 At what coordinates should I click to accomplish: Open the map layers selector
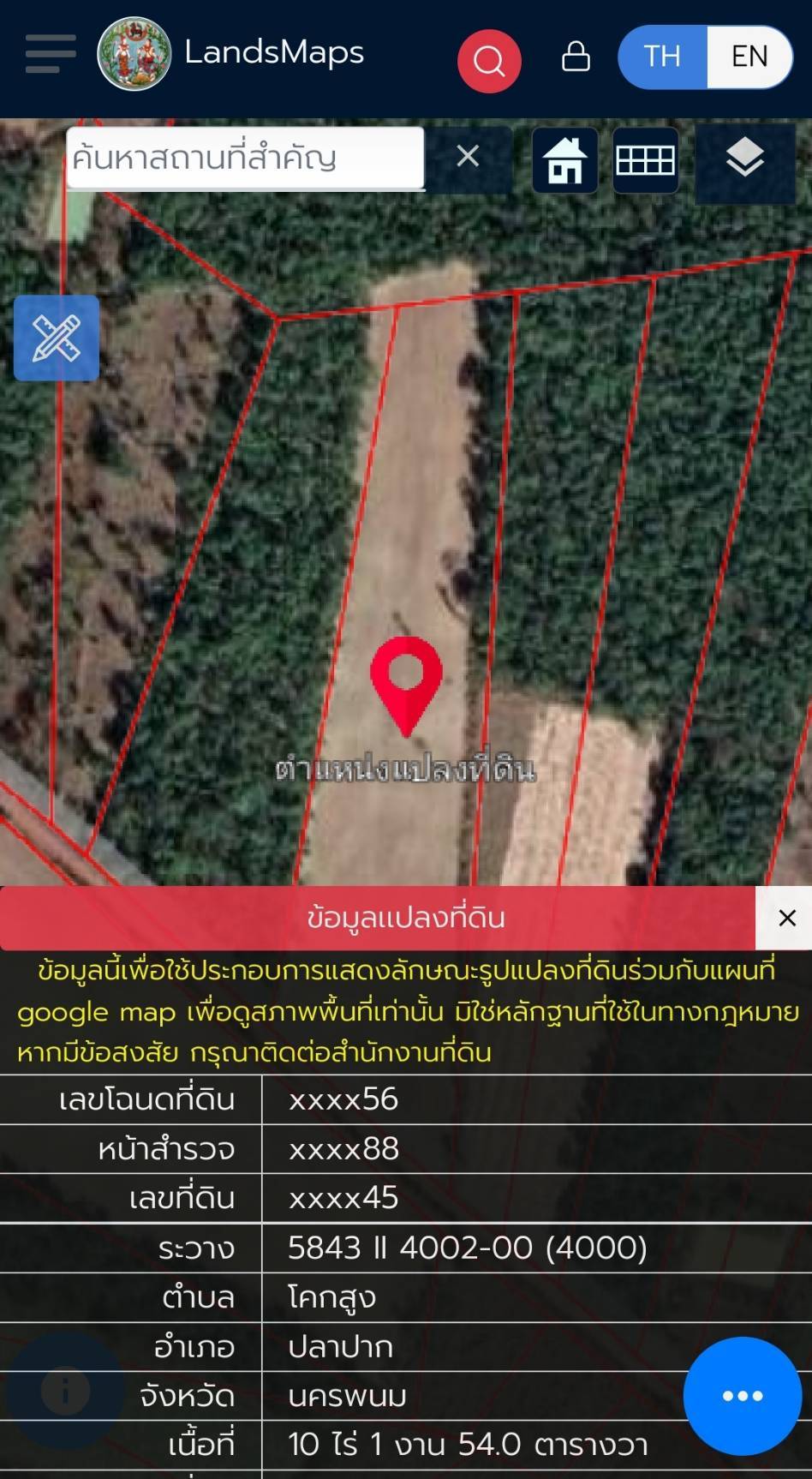(x=745, y=160)
